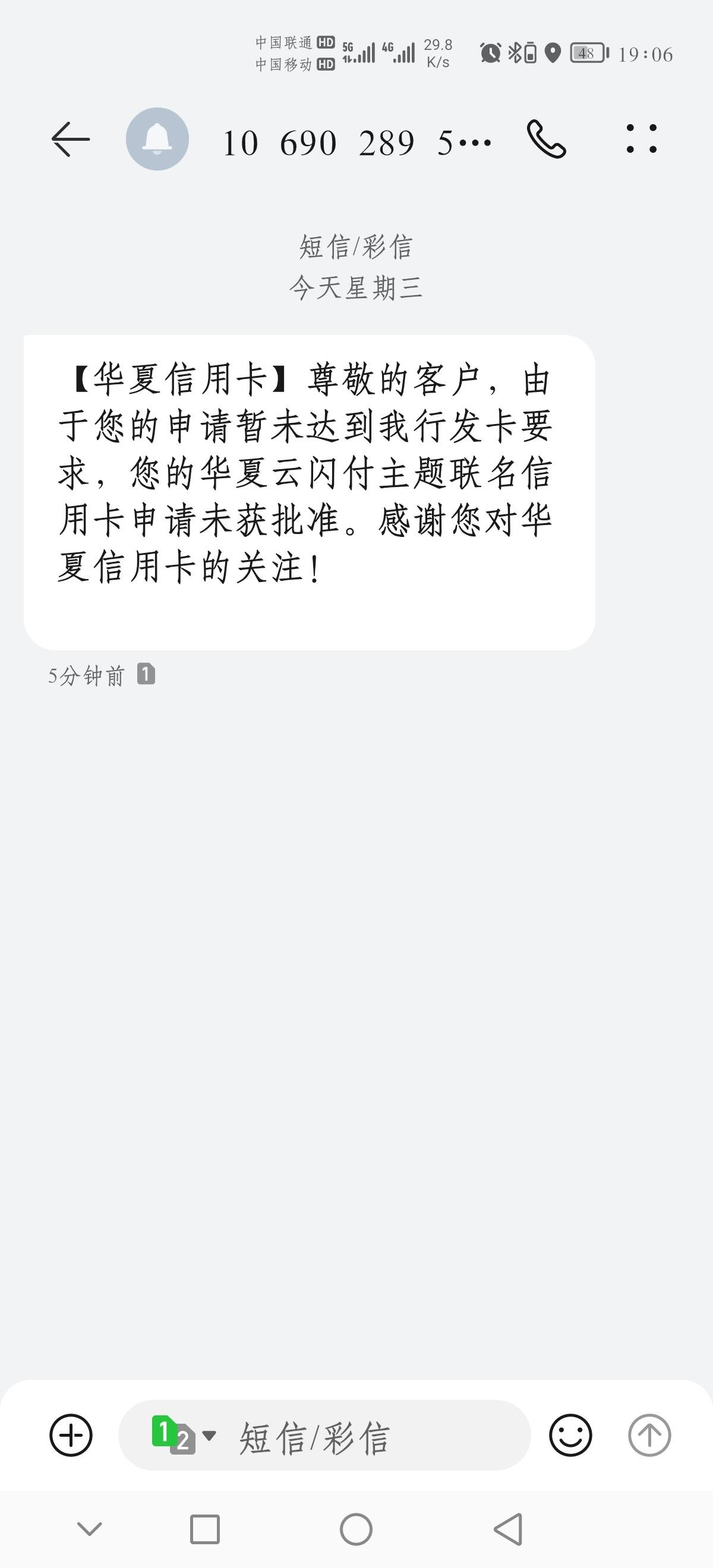713x1568 pixels.
Task: Open the four-dot more options menu
Action: click(x=642, y=139)
